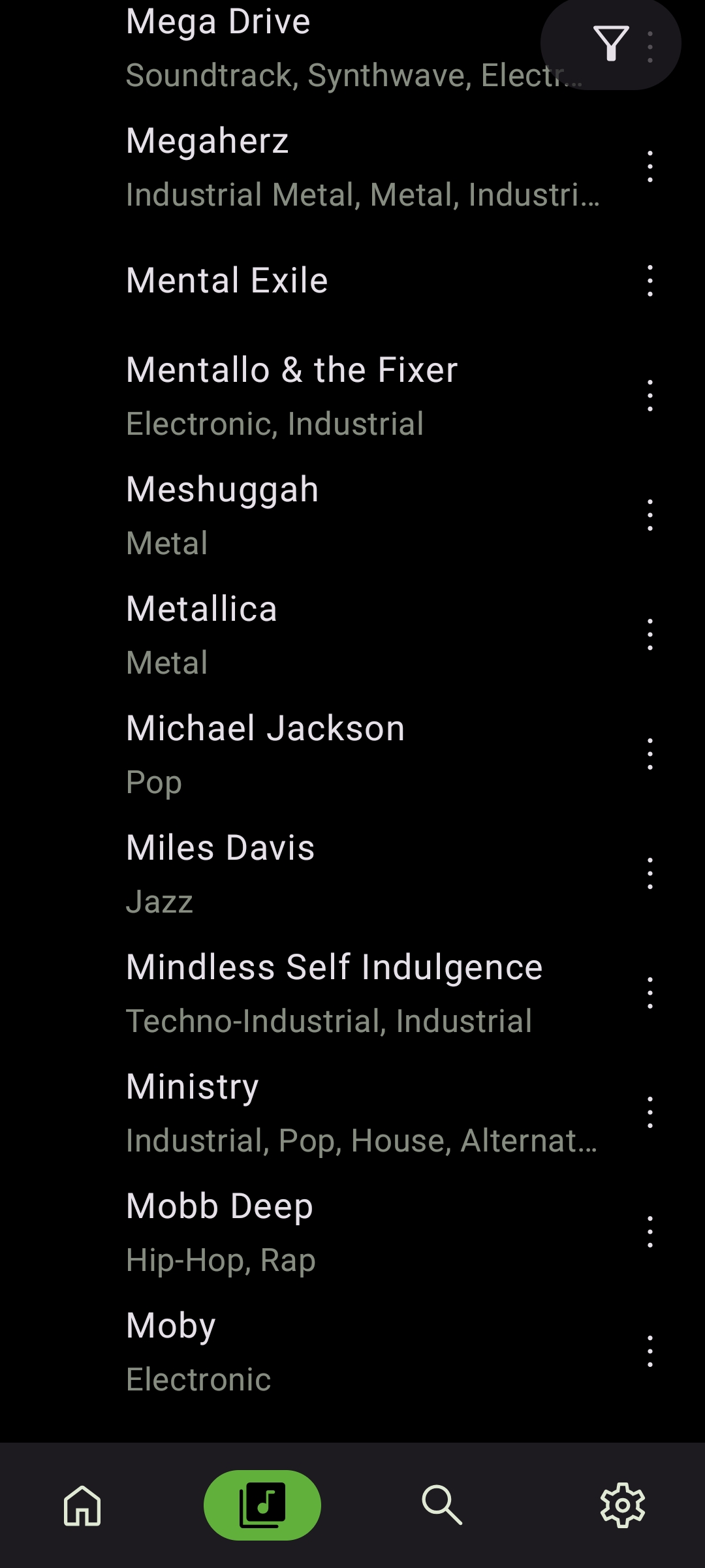Image resolution: width=705 pixels, height=1568 pixels.
Task: Open the options menu beside Megaherz
Action: (x=650, y=166)
